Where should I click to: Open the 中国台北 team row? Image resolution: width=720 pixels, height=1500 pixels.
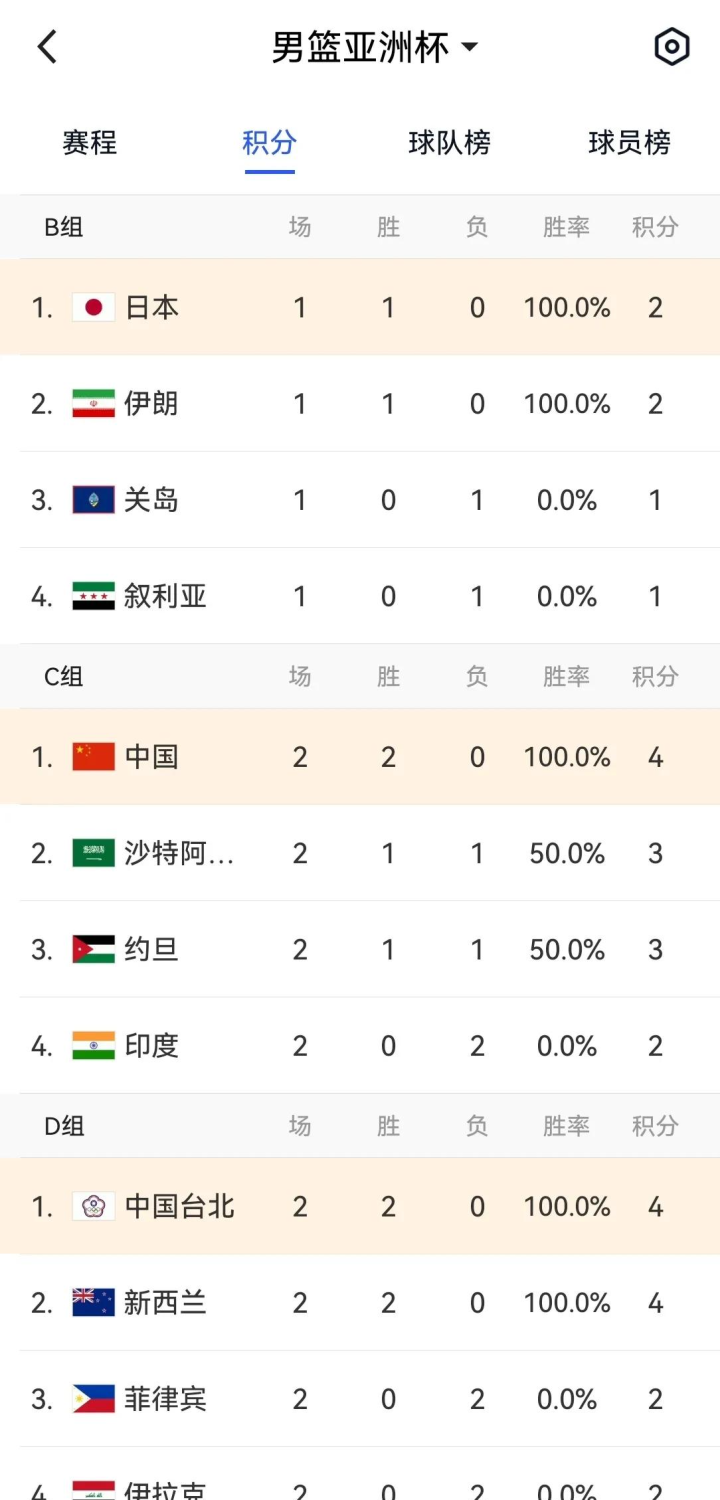coord(360,1206)
